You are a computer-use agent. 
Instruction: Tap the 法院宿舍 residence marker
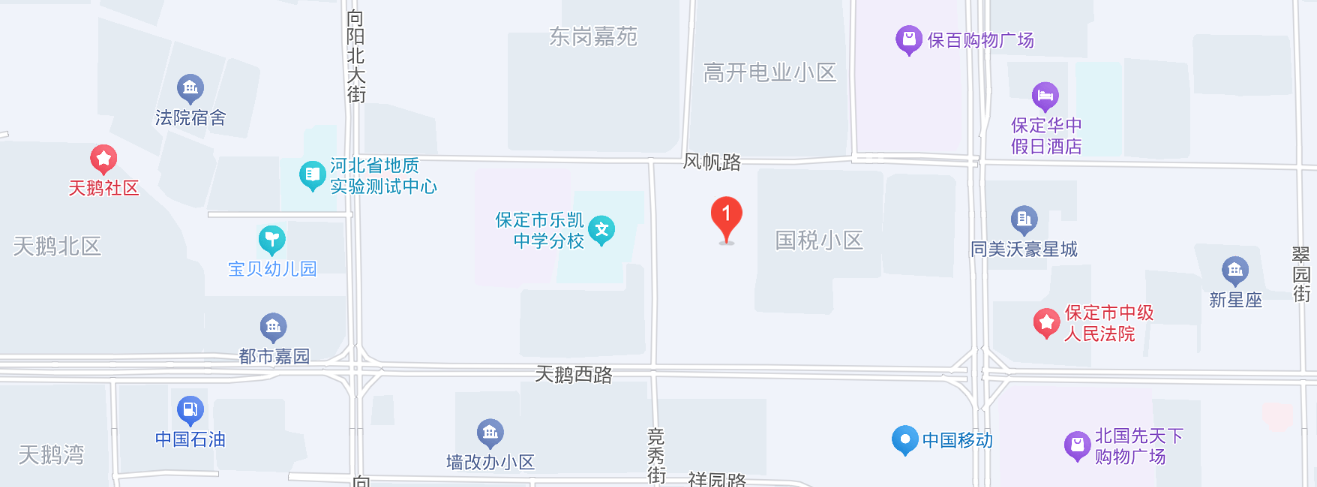click(190, 88)
